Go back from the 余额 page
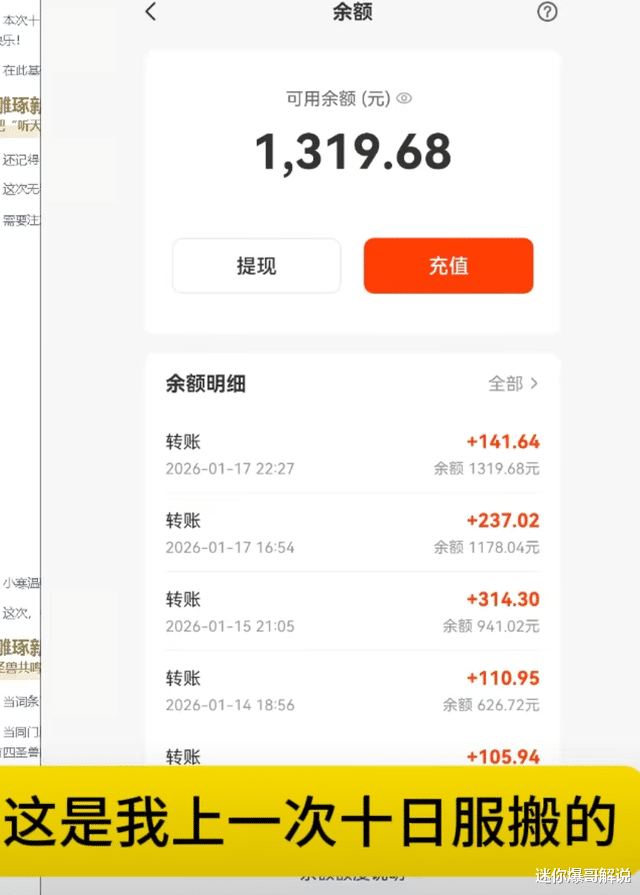 [151, 11]
